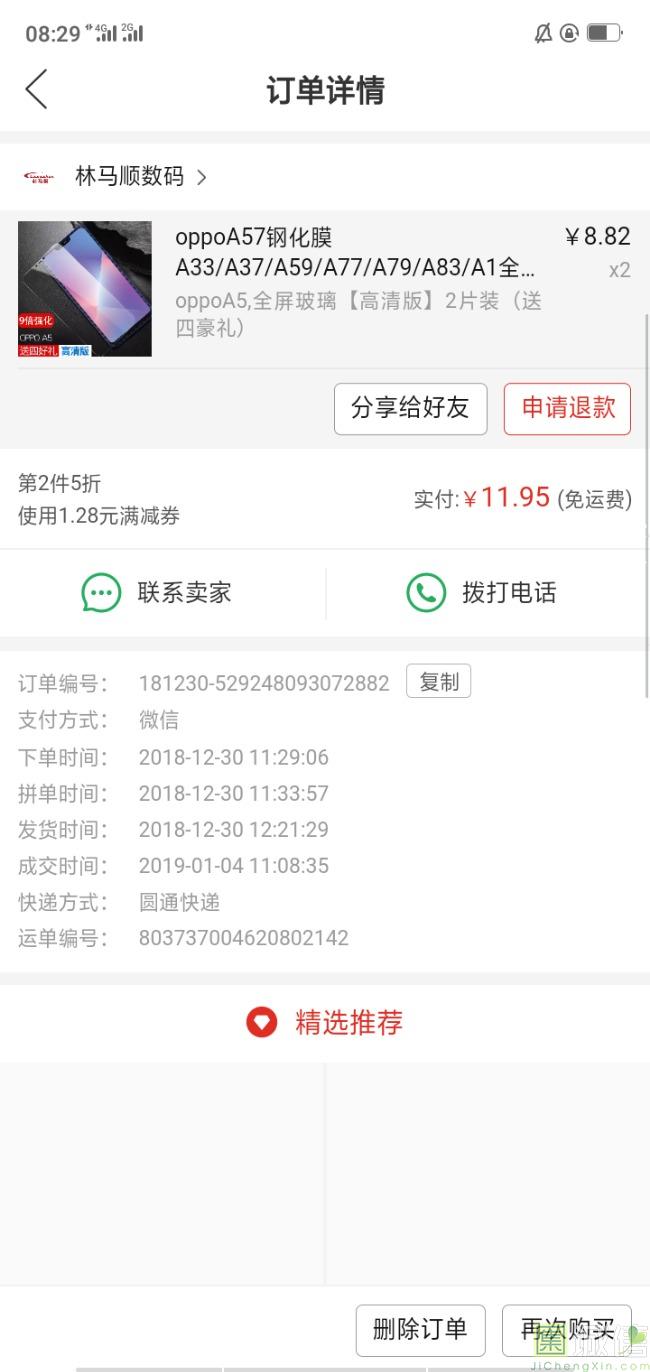Screen dimensions: 650x1372
Task: Tap the 分享给好友 button
Action: pos(410,408)
